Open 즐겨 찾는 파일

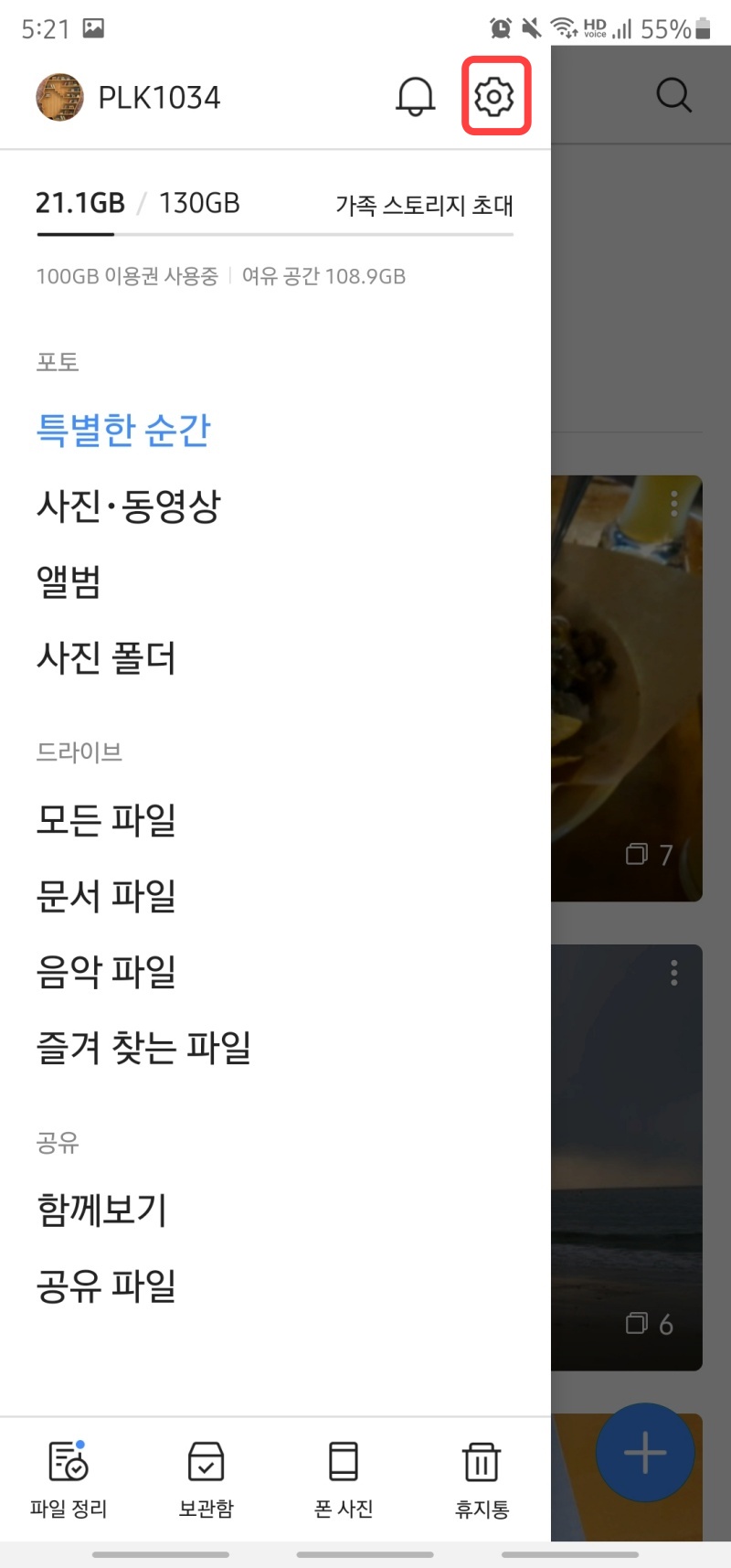point(143,1048)
